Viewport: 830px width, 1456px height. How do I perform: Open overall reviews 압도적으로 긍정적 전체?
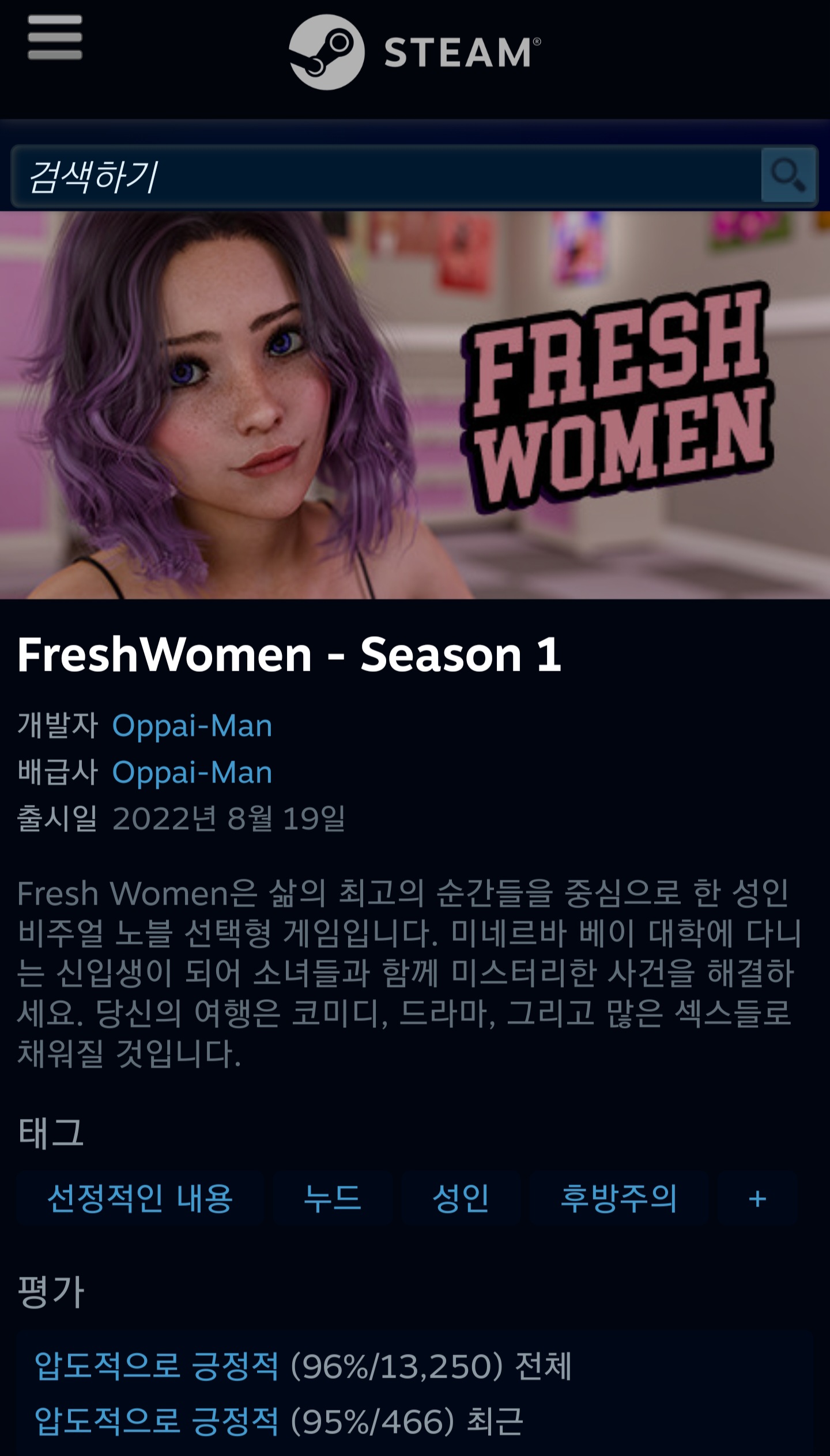click(157, 1366)
